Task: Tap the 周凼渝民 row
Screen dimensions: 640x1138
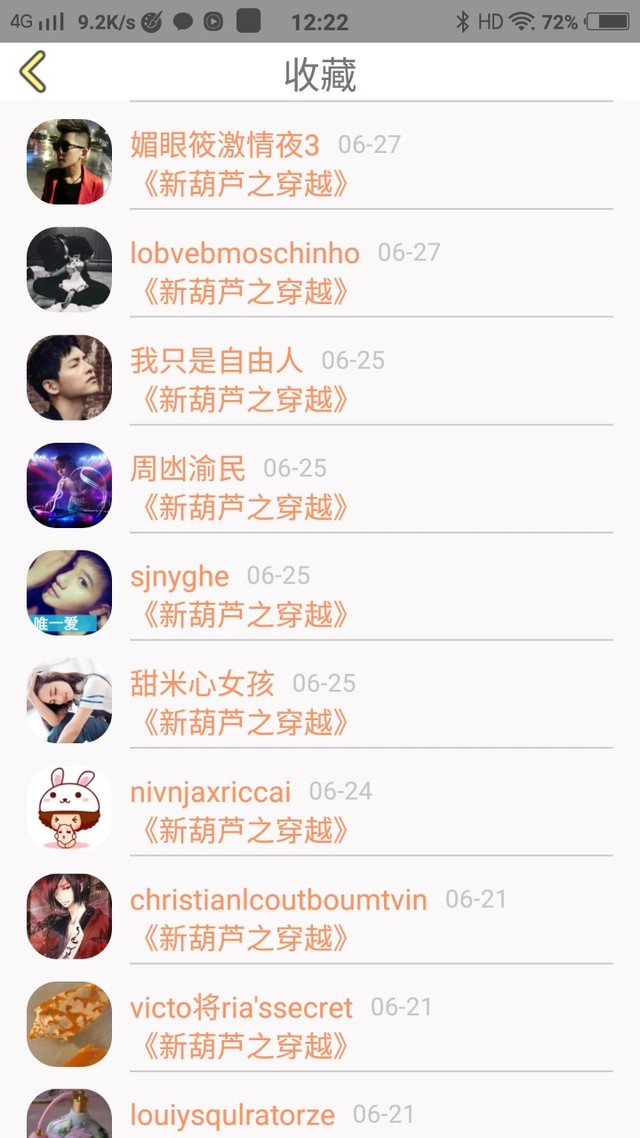Action: [x=320, y=487]
